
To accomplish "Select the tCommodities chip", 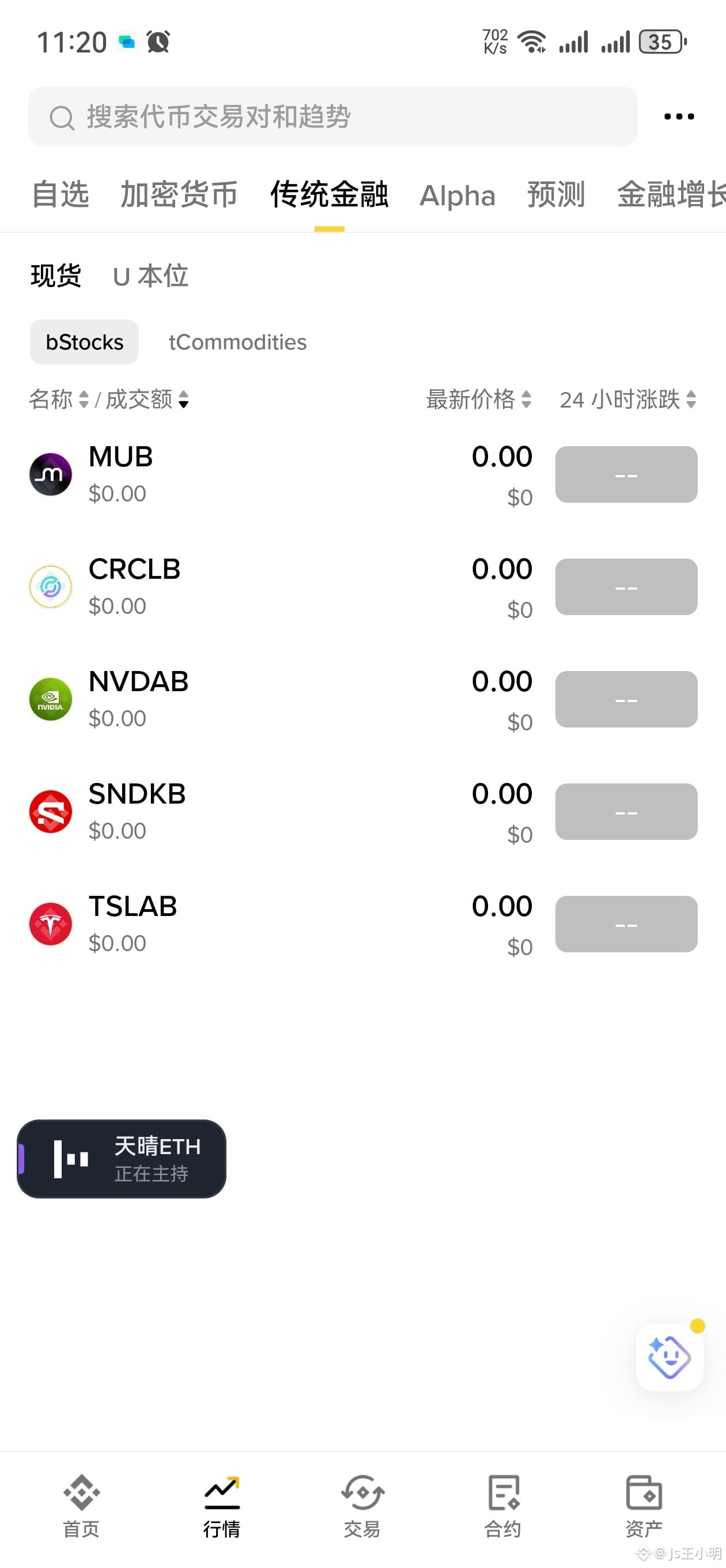I will click(x=237, y=342).
